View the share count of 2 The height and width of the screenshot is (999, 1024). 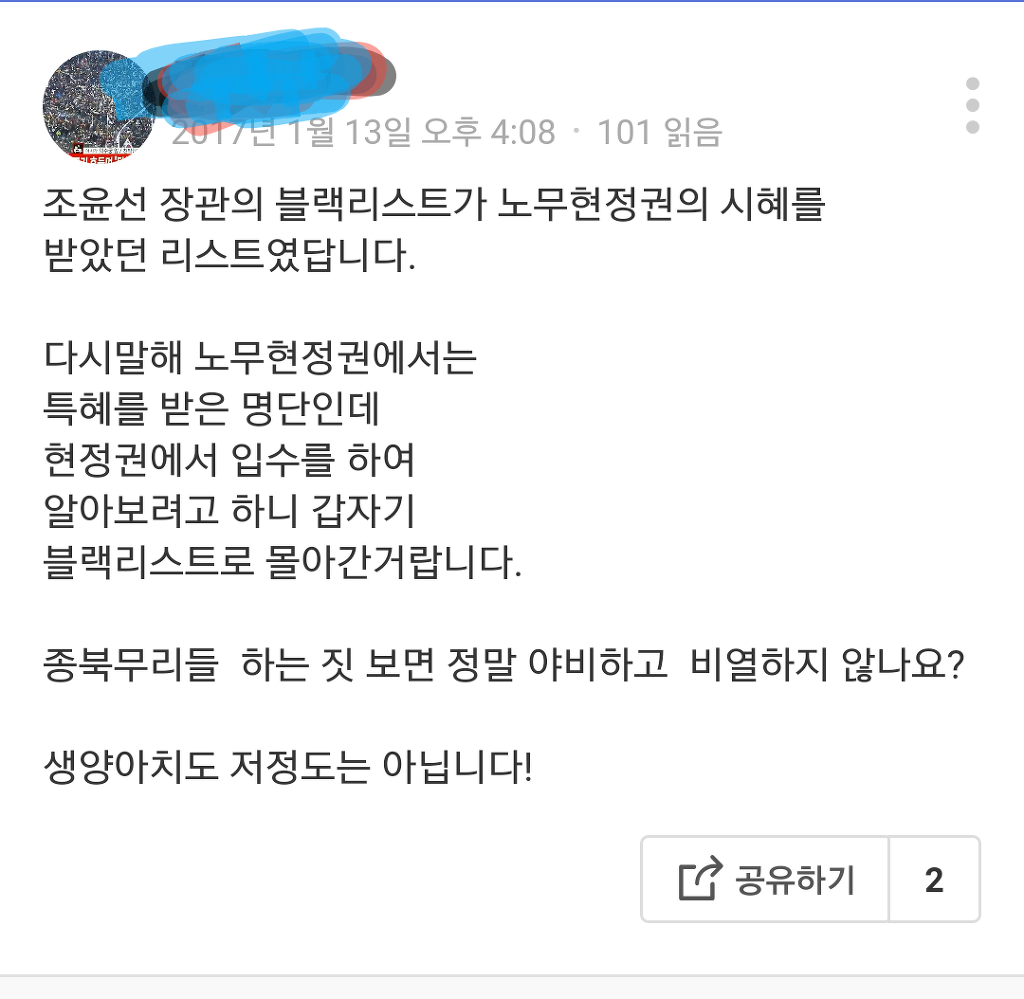point(934,880)
